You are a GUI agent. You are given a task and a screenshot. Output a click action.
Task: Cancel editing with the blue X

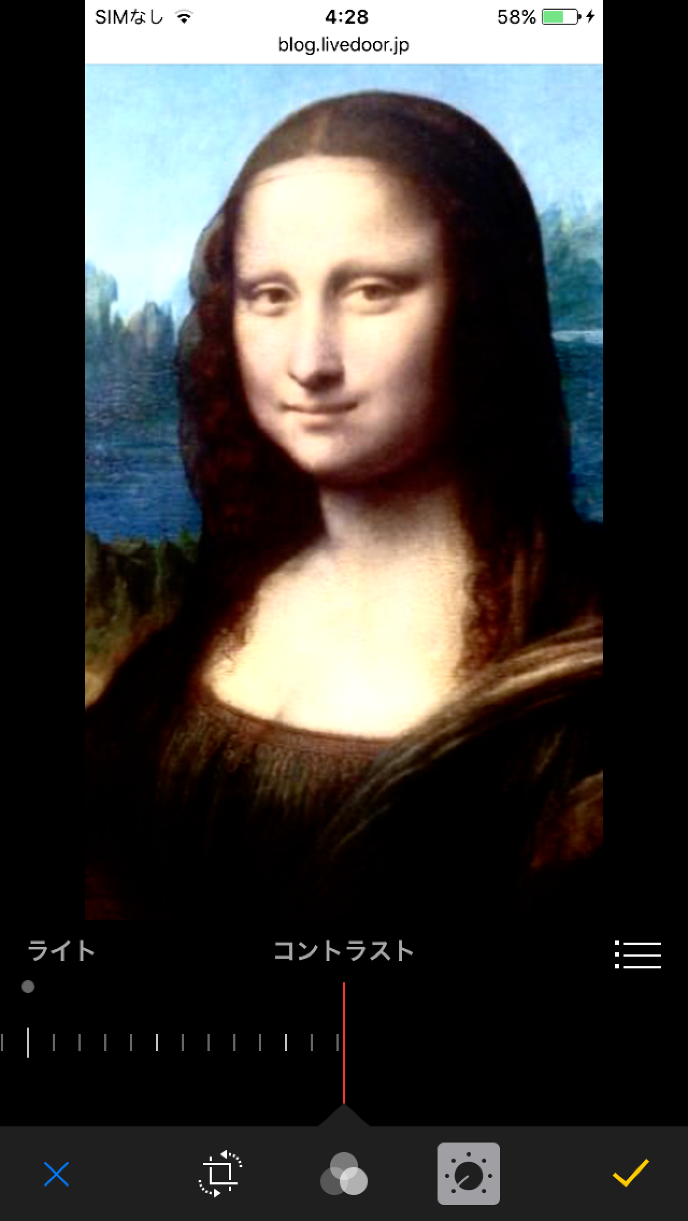point(57,1174)
